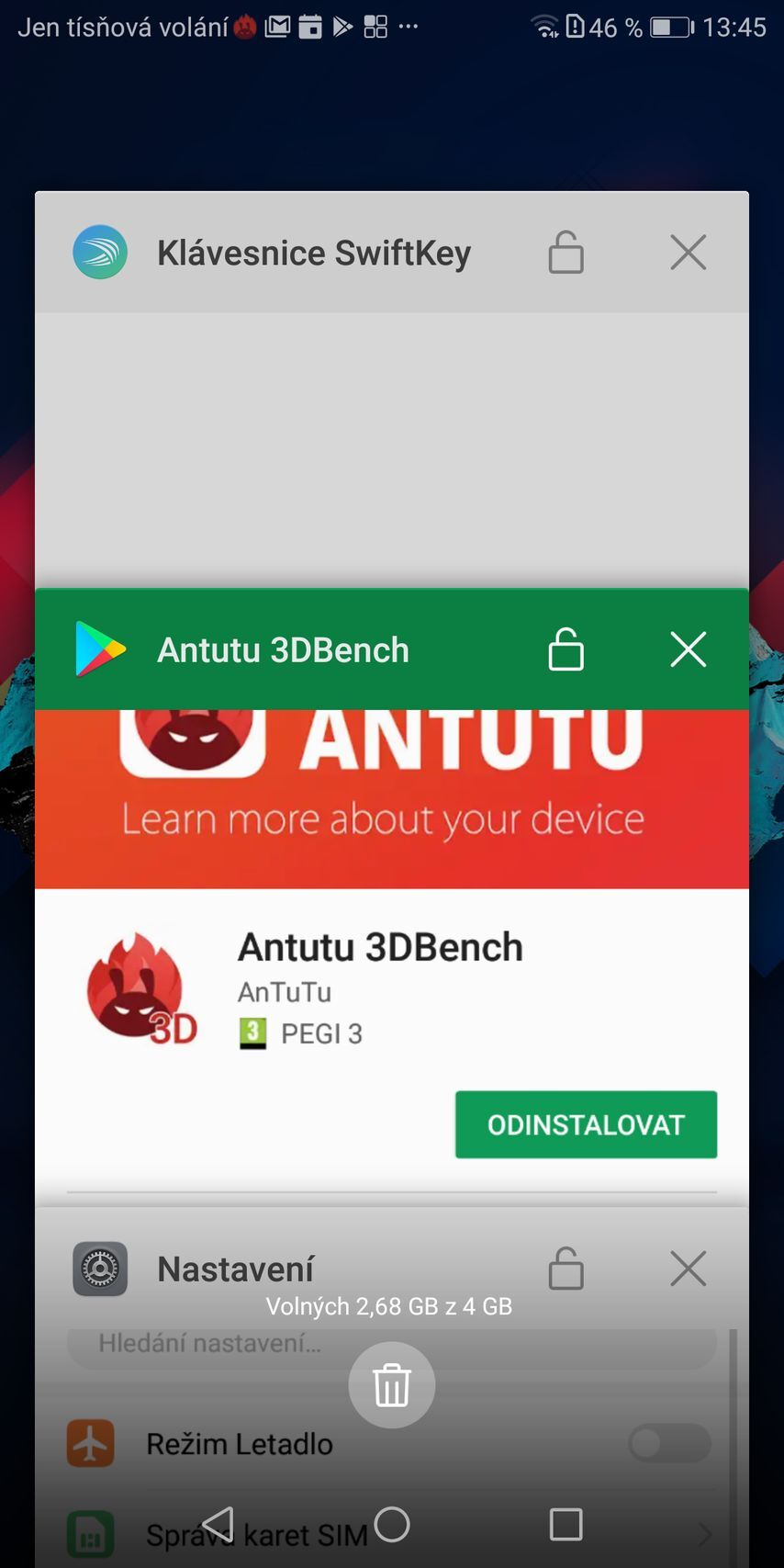Lock the Klávesnice SwiftKey app in recents
The height and width of the screenshot is (1568, 784).
[x=566, y=253]
